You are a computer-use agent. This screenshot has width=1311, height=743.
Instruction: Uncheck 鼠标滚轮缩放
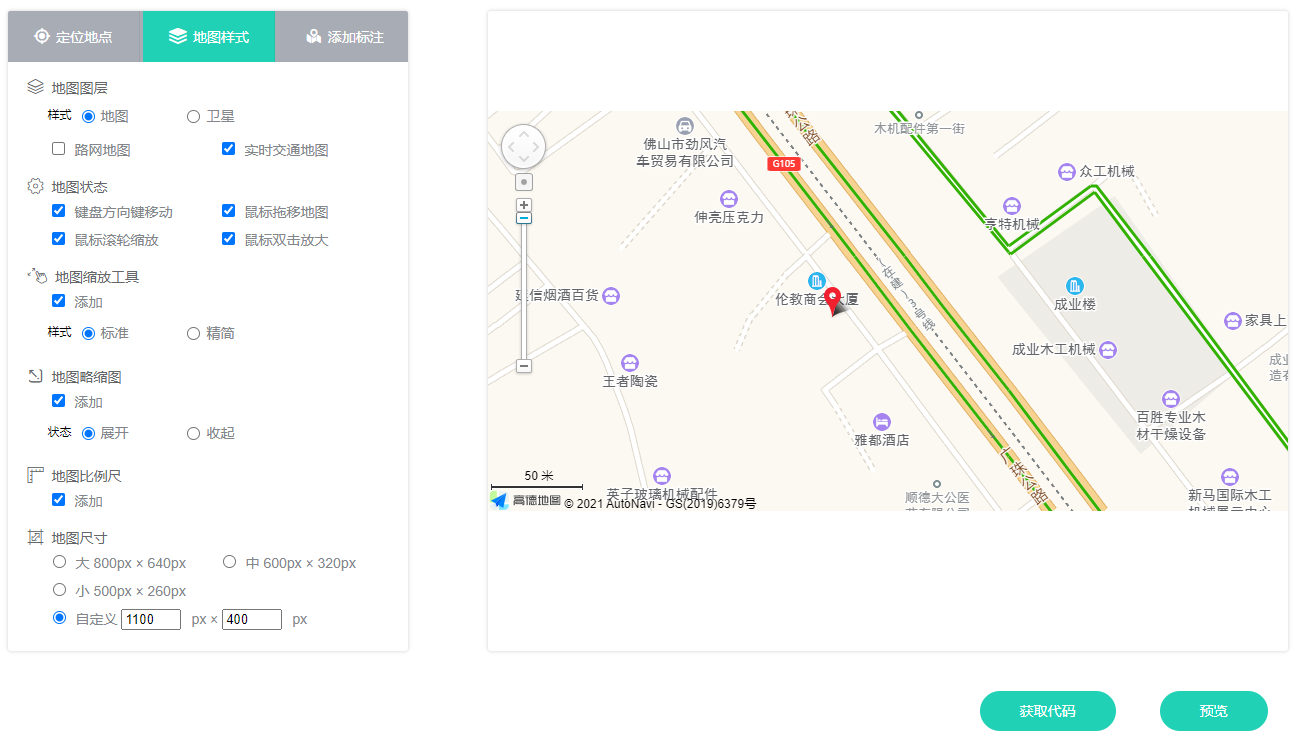tap(59, 240)
